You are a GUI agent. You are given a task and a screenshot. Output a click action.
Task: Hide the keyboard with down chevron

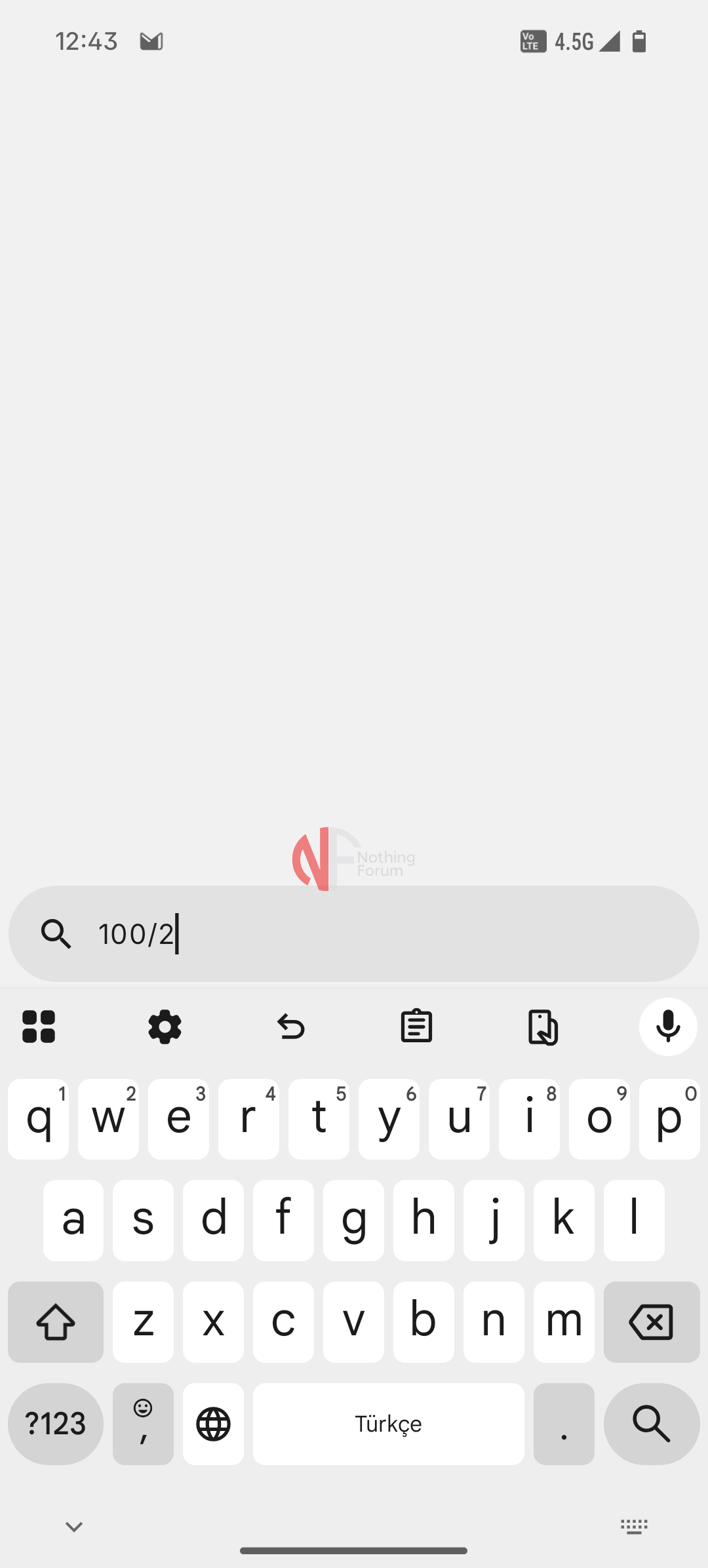(74, 1527)
